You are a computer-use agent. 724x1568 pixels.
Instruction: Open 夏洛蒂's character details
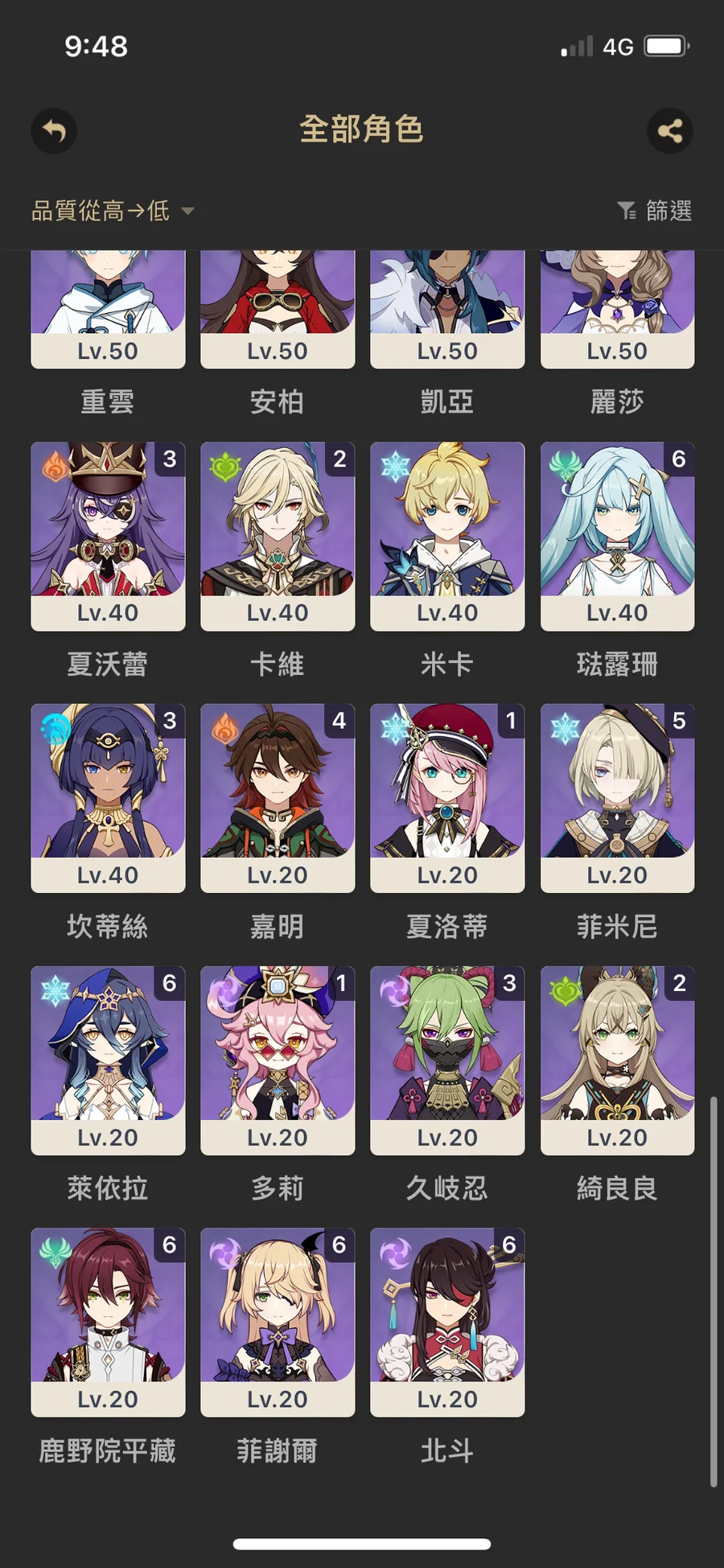pyautogui.click(x=447, y=799)
